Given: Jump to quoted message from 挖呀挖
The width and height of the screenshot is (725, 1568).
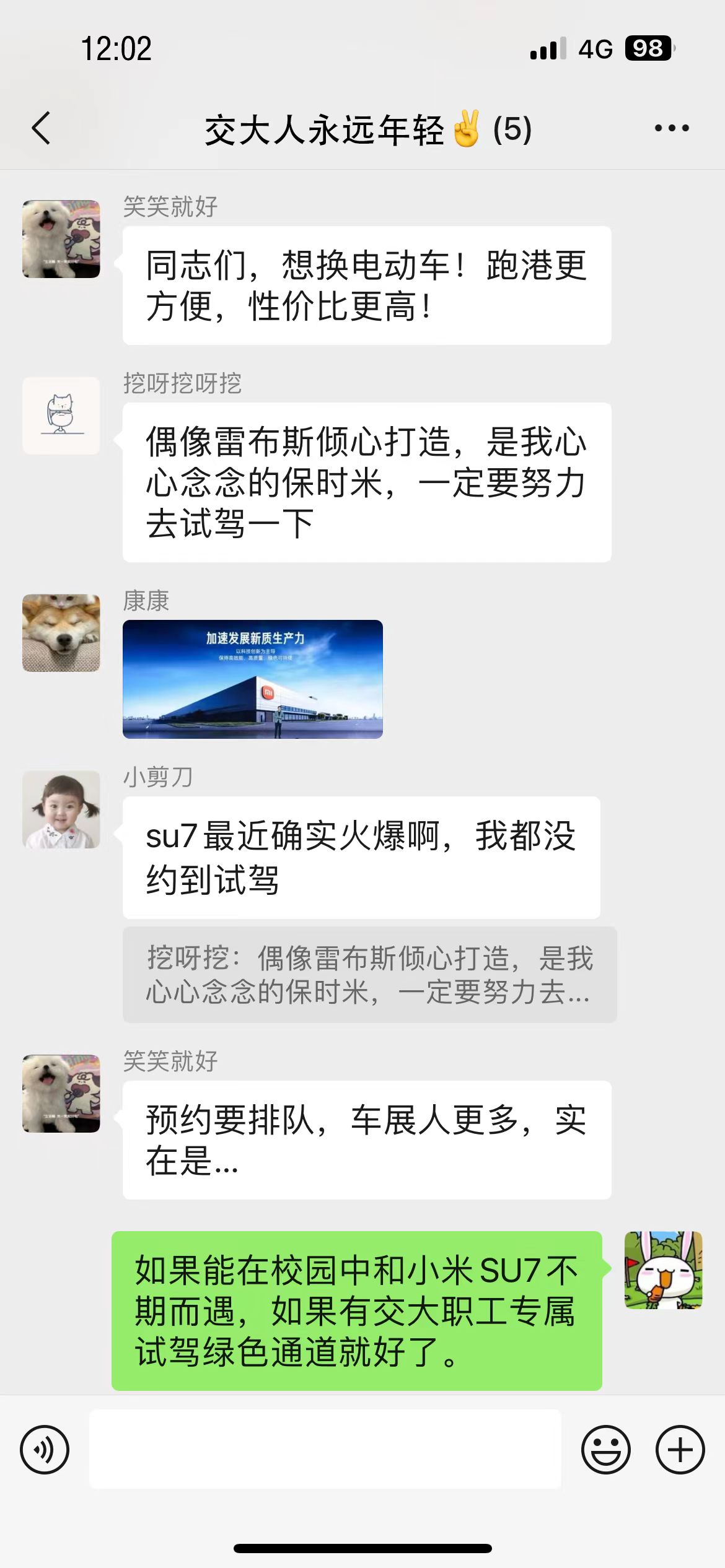Looking at the screenshot, I should pyautogui.click(x=369, y=974).
